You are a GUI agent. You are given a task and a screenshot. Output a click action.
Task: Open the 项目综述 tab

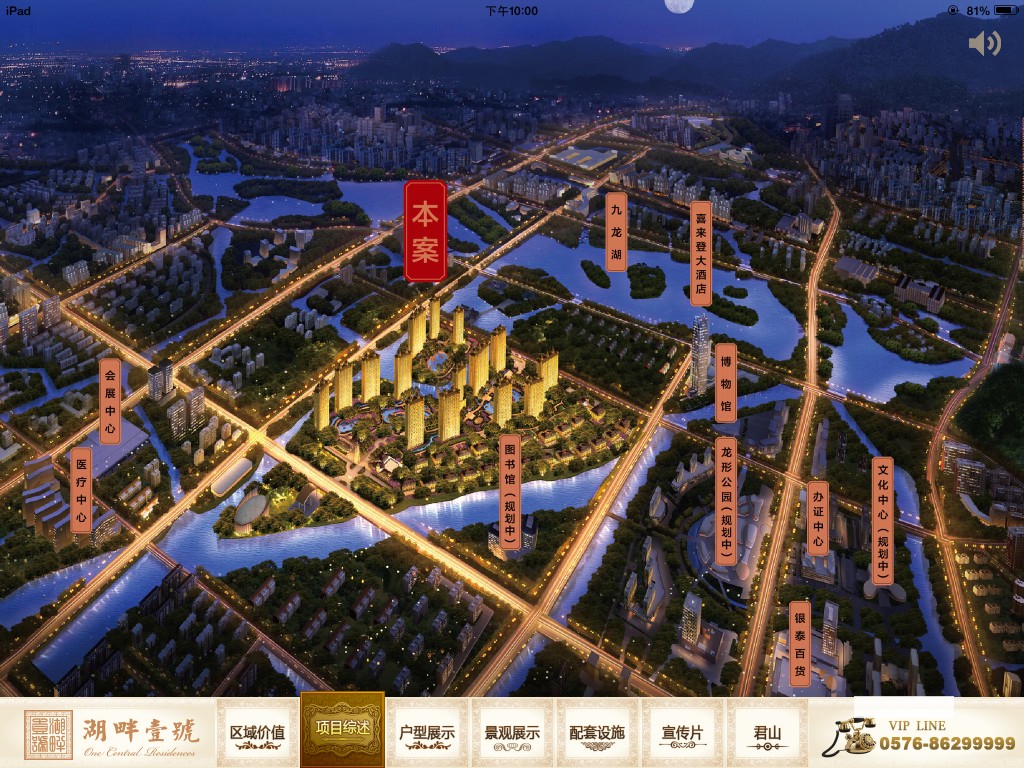(x=342, y=729)
